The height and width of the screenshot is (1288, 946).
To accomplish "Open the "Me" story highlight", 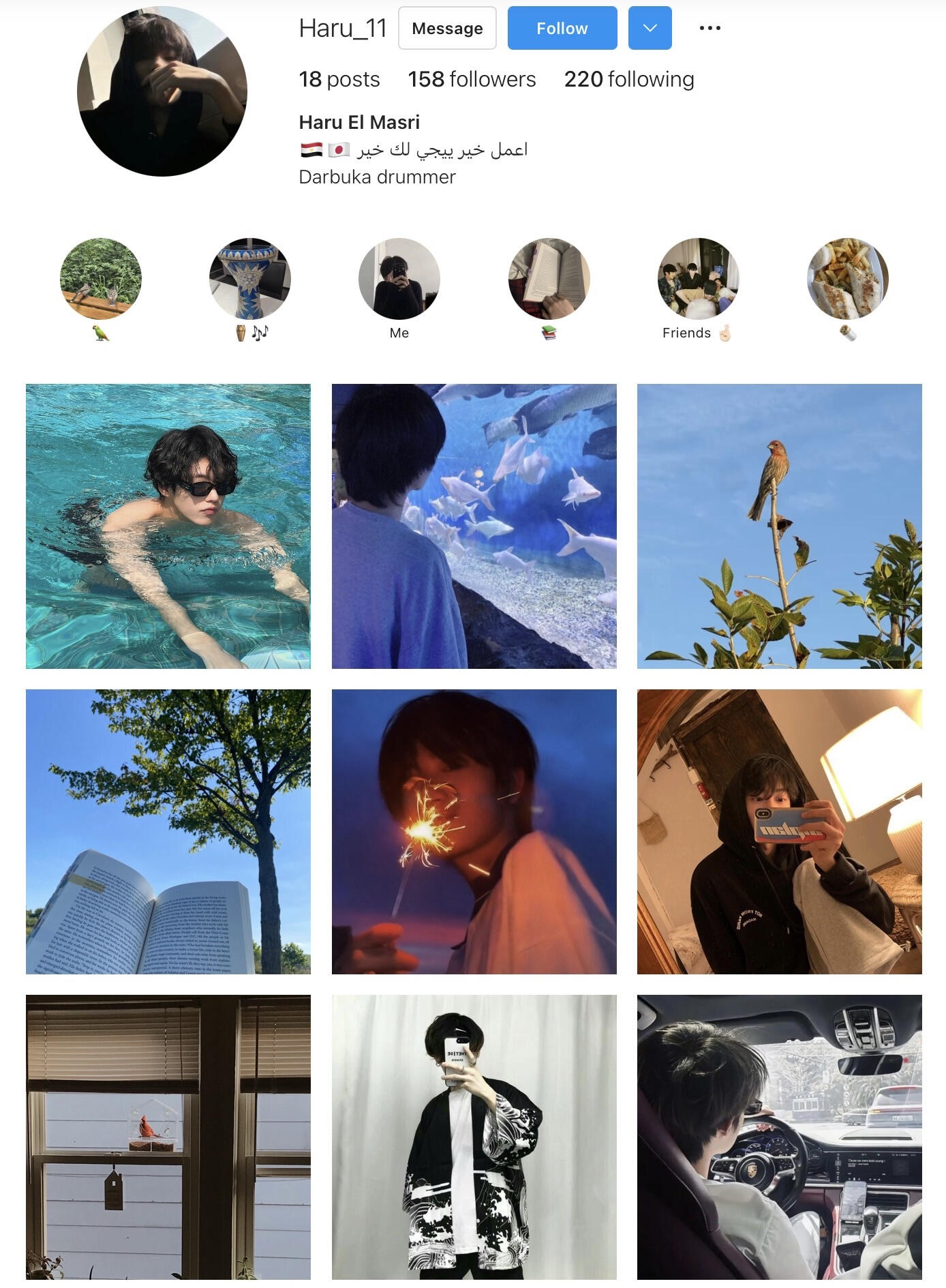I will pyautogui.click(x=399, y=278).
